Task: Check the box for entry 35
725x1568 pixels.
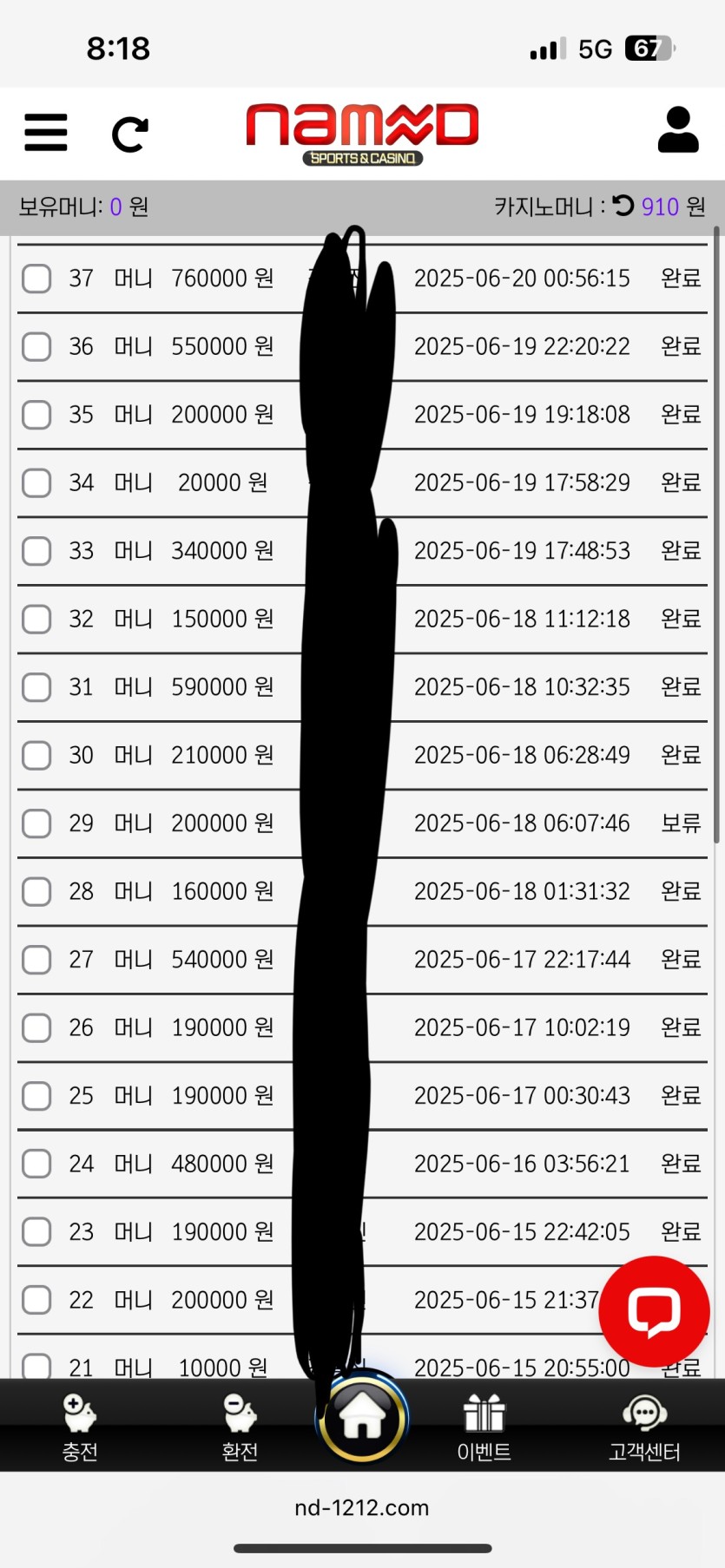Action: coord(36,415)
